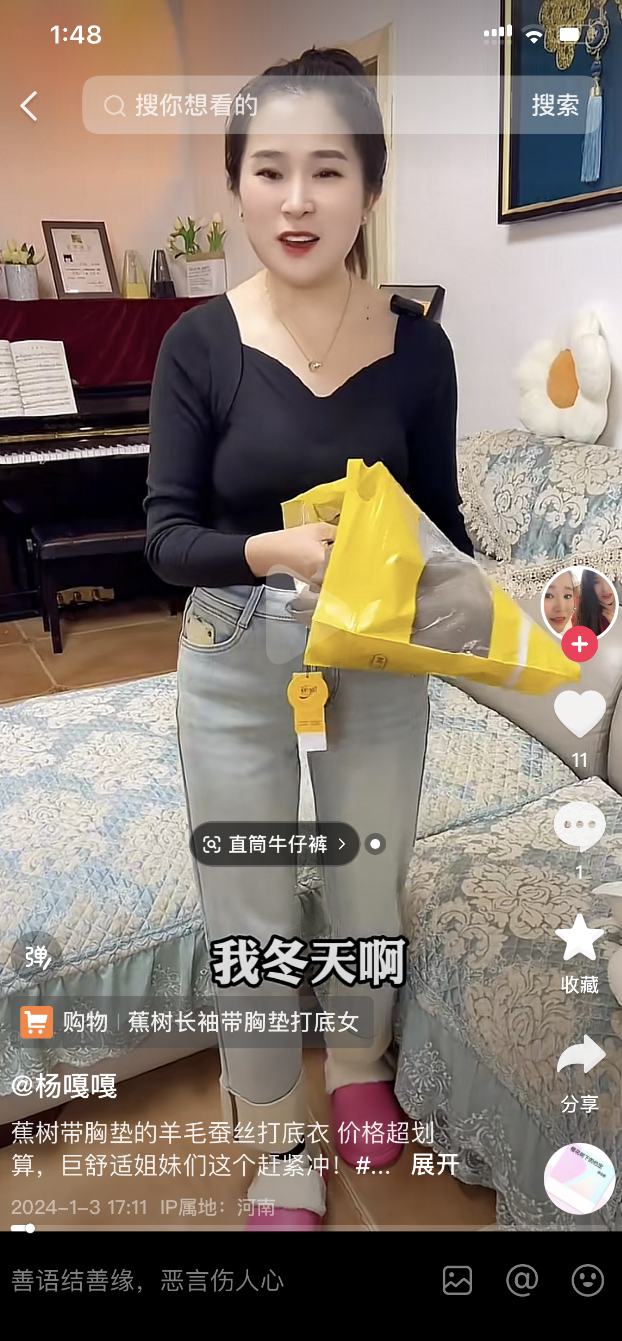The image size is (622, 1341).
Task: Open the 搜你想看的 search box
Action: tap(300, 106)
